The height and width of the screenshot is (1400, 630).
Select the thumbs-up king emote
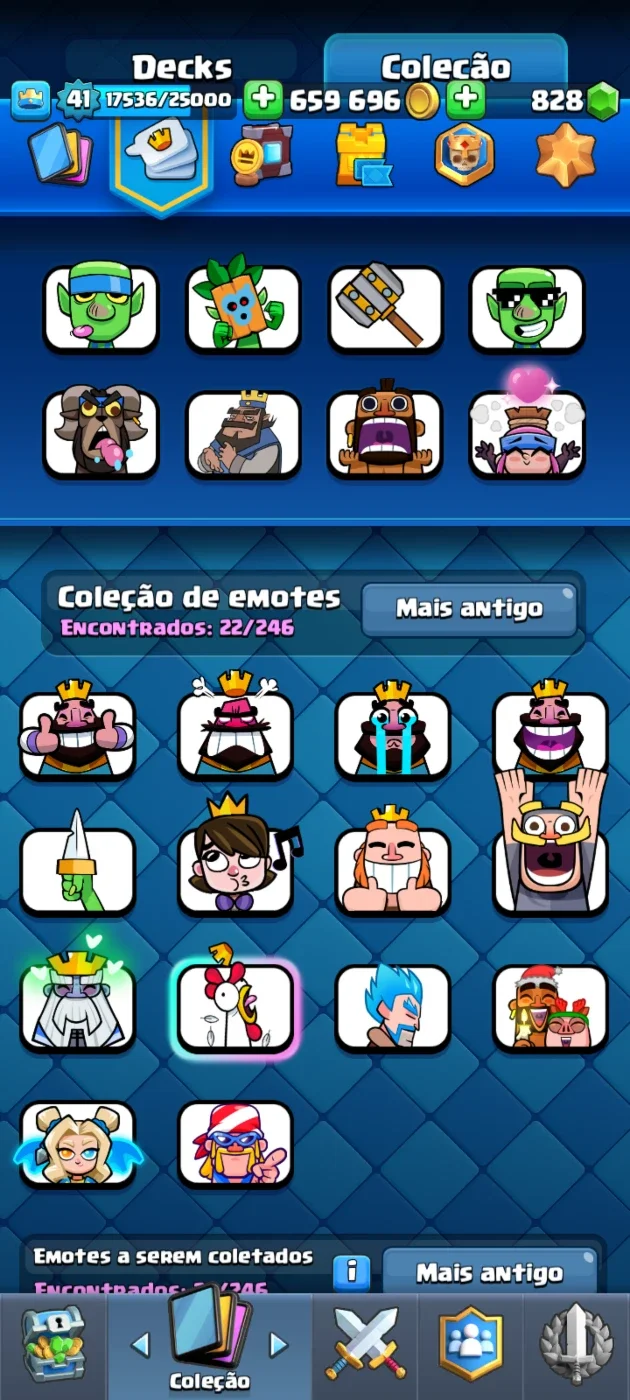[77, 730]
